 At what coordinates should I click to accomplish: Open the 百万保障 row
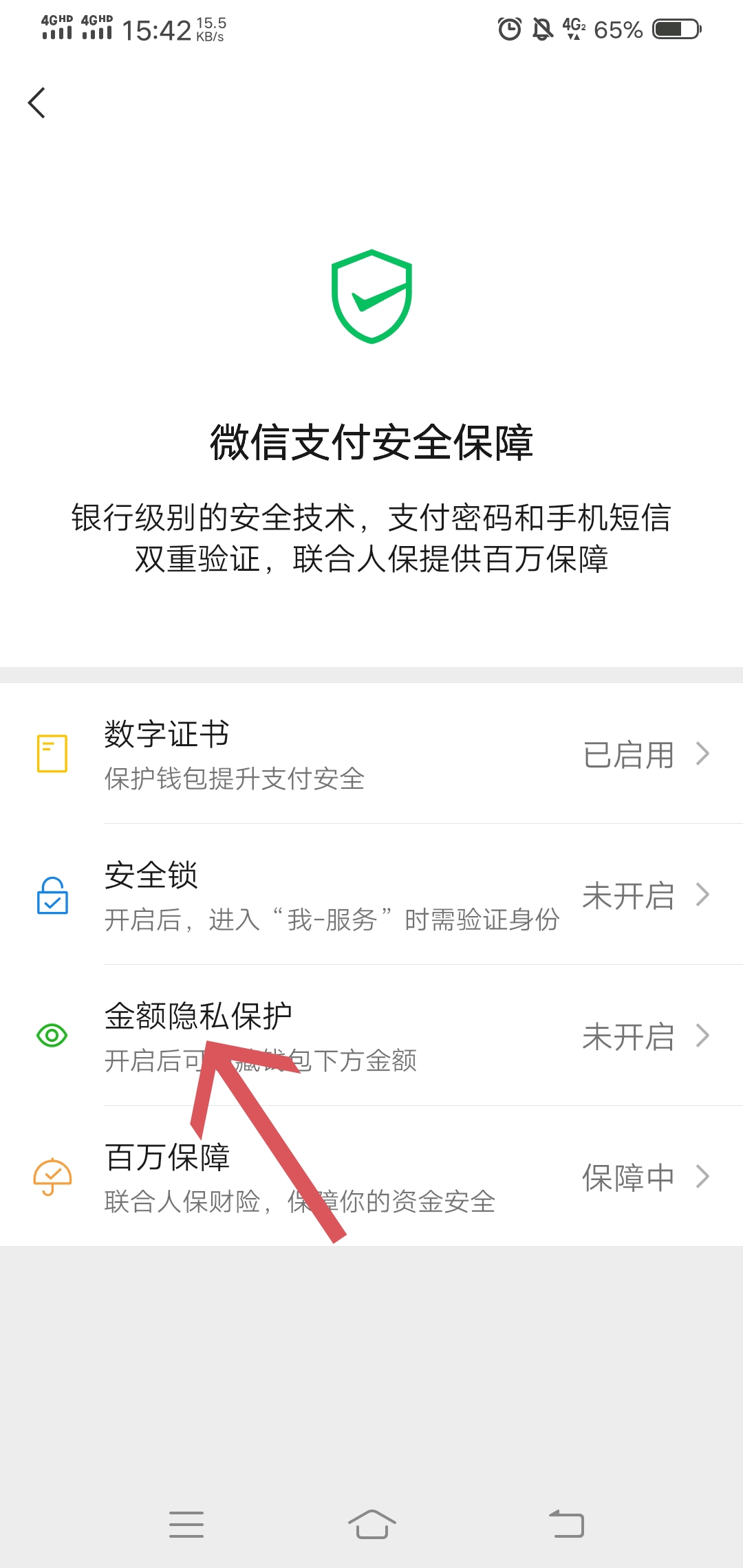point(371,1177)
